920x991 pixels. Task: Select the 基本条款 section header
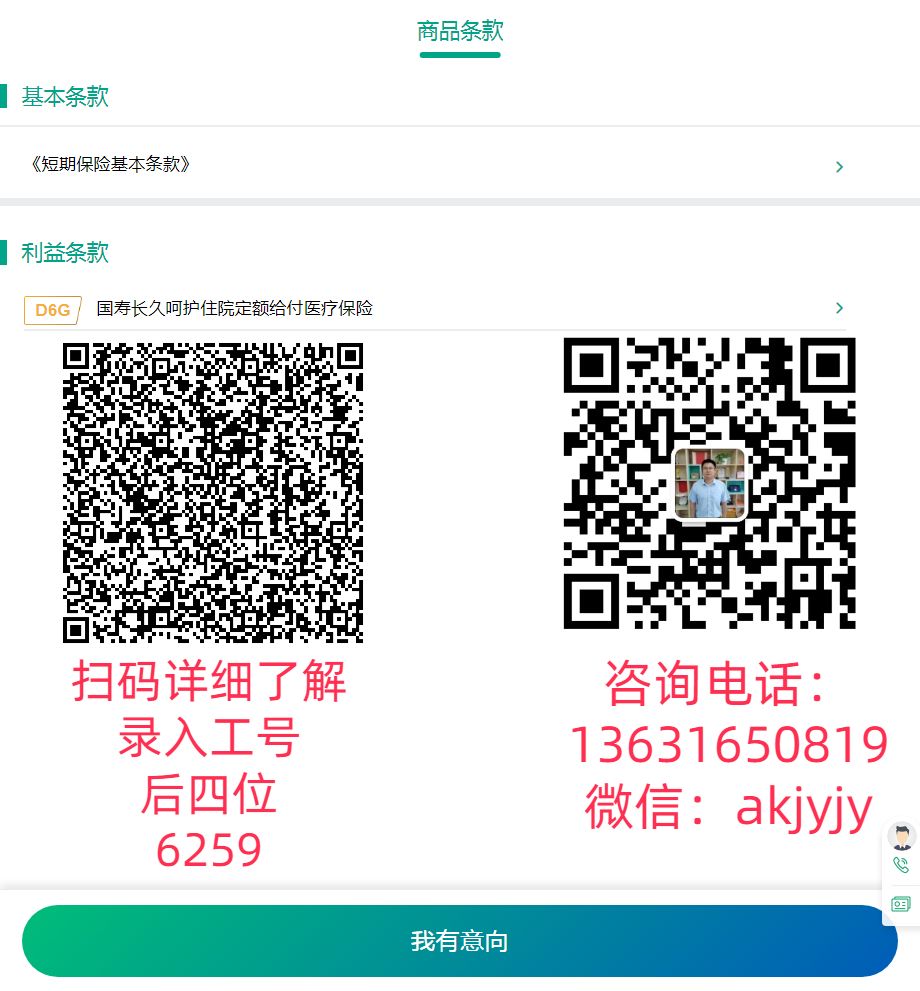coord(63,96)
